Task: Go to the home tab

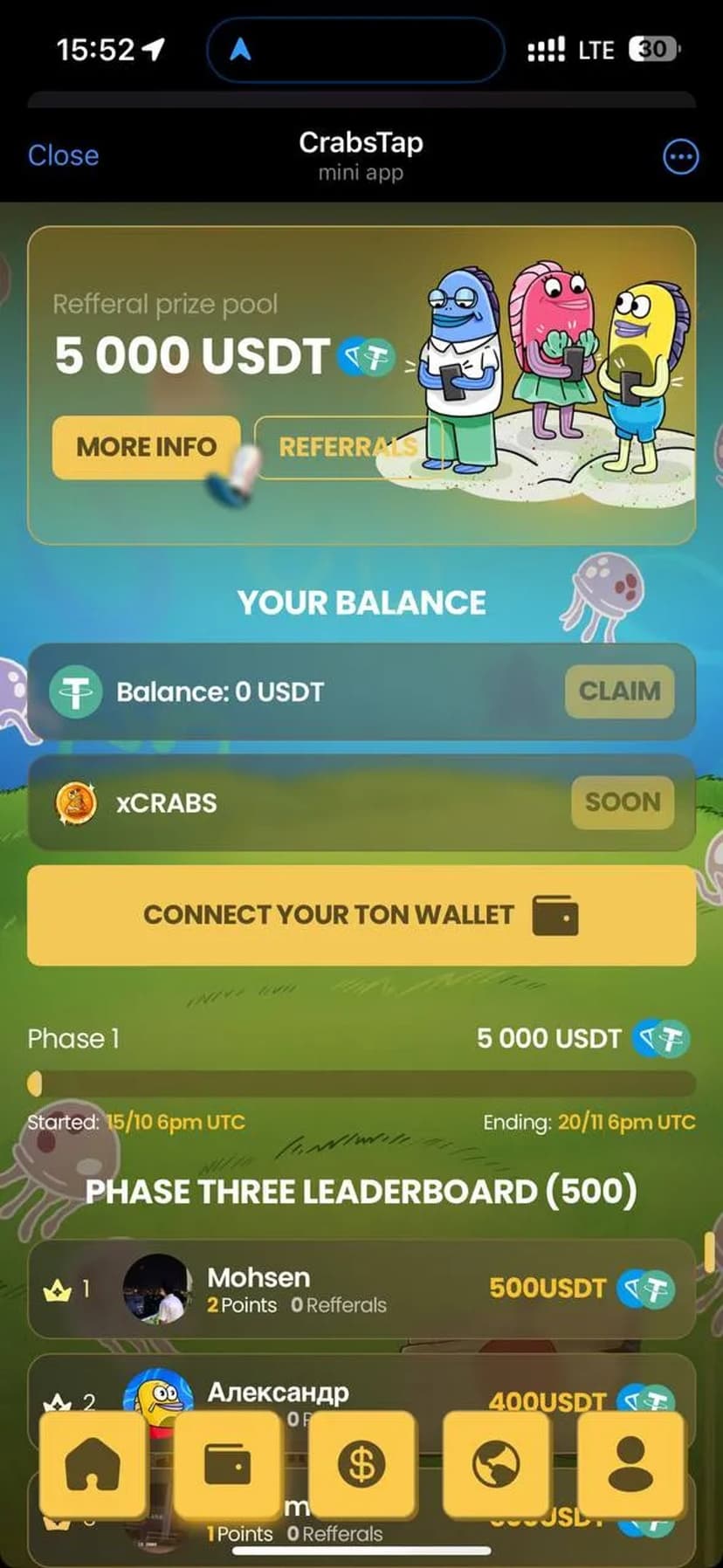Action: point(93,1463)
